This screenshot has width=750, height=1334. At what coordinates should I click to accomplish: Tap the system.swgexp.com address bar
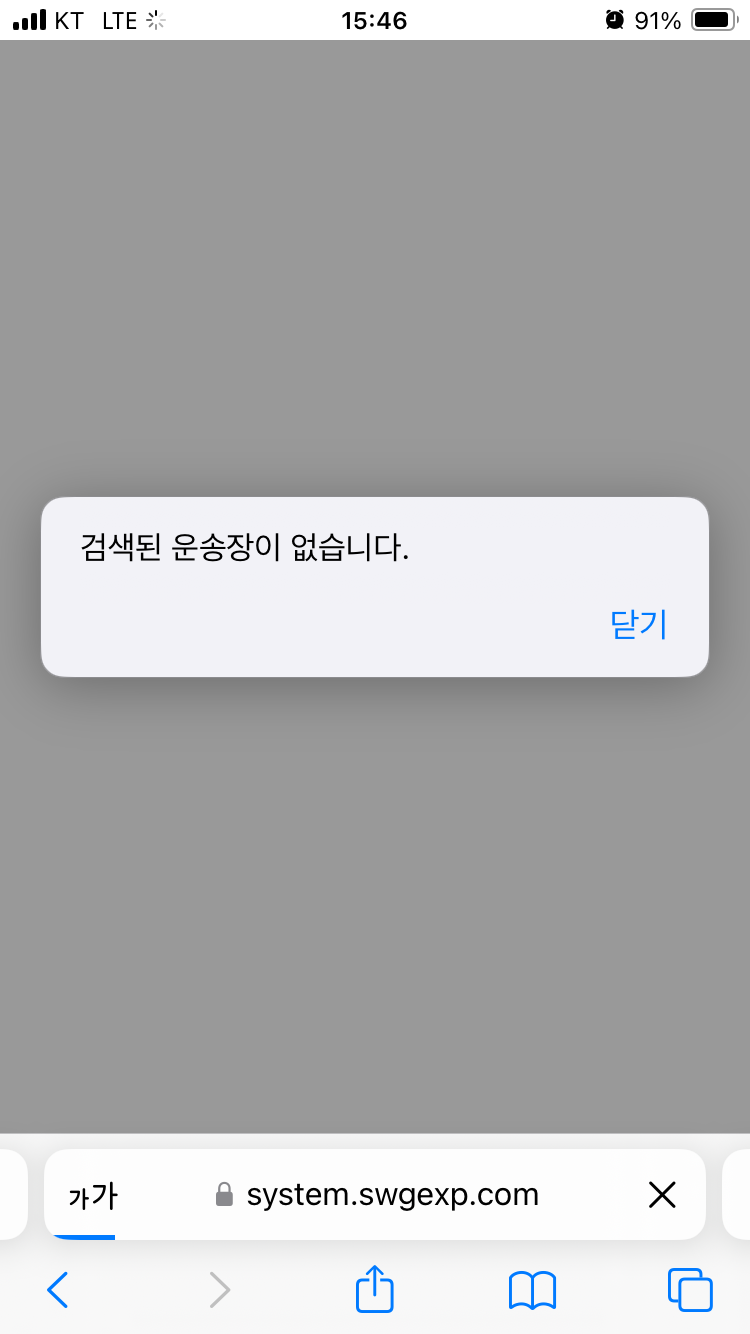(x=377, y=1194)
